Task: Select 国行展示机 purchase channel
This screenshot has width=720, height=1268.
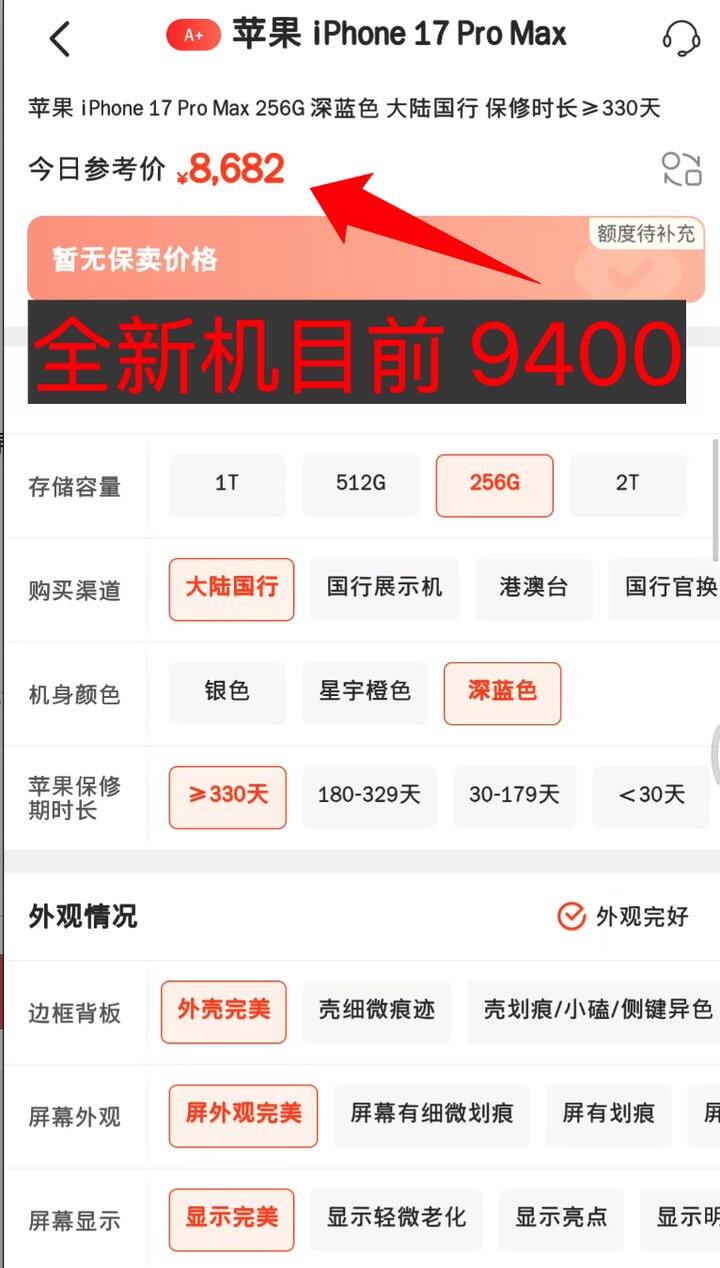Action: [x=384, y=589]
